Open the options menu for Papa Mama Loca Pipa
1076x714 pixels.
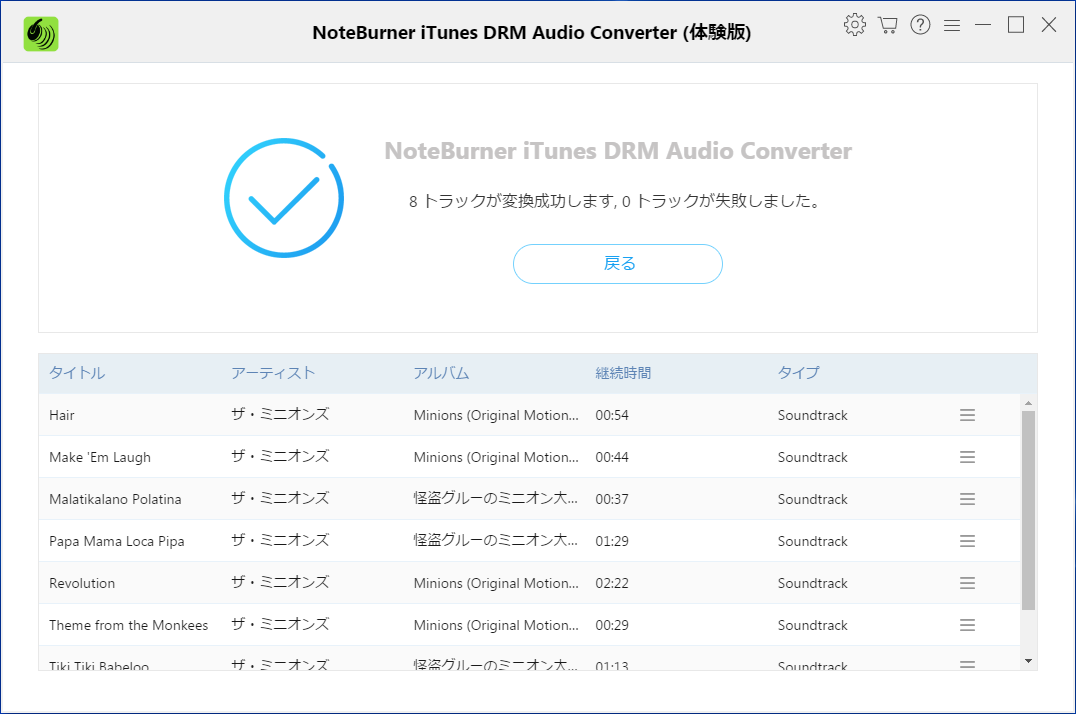point(967,541)
